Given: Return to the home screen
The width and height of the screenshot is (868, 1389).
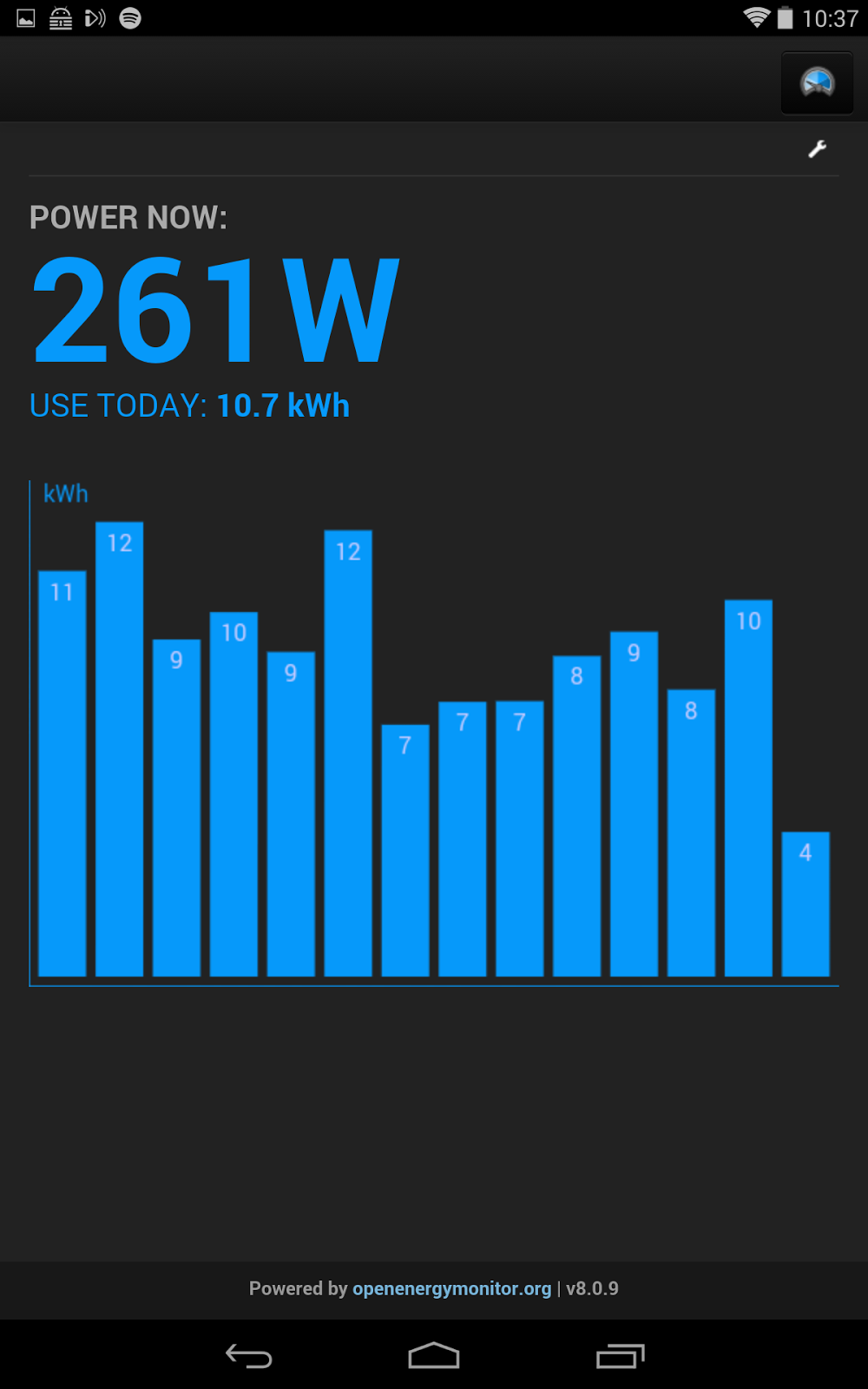Looking at the screenshot, I should click(x=434, y=1355).
